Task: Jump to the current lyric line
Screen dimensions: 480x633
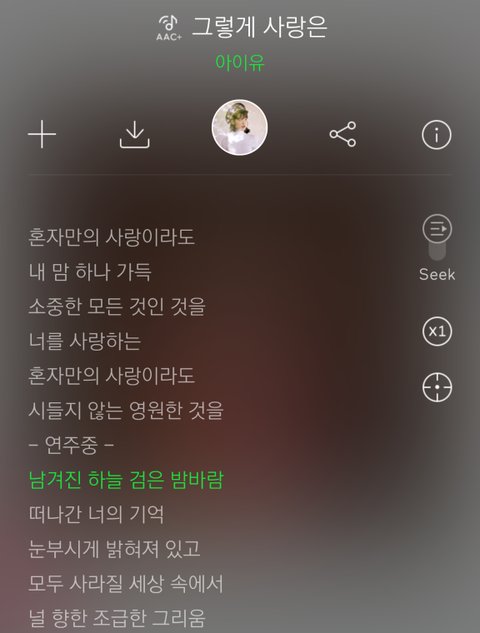Action: click(437, 388)
